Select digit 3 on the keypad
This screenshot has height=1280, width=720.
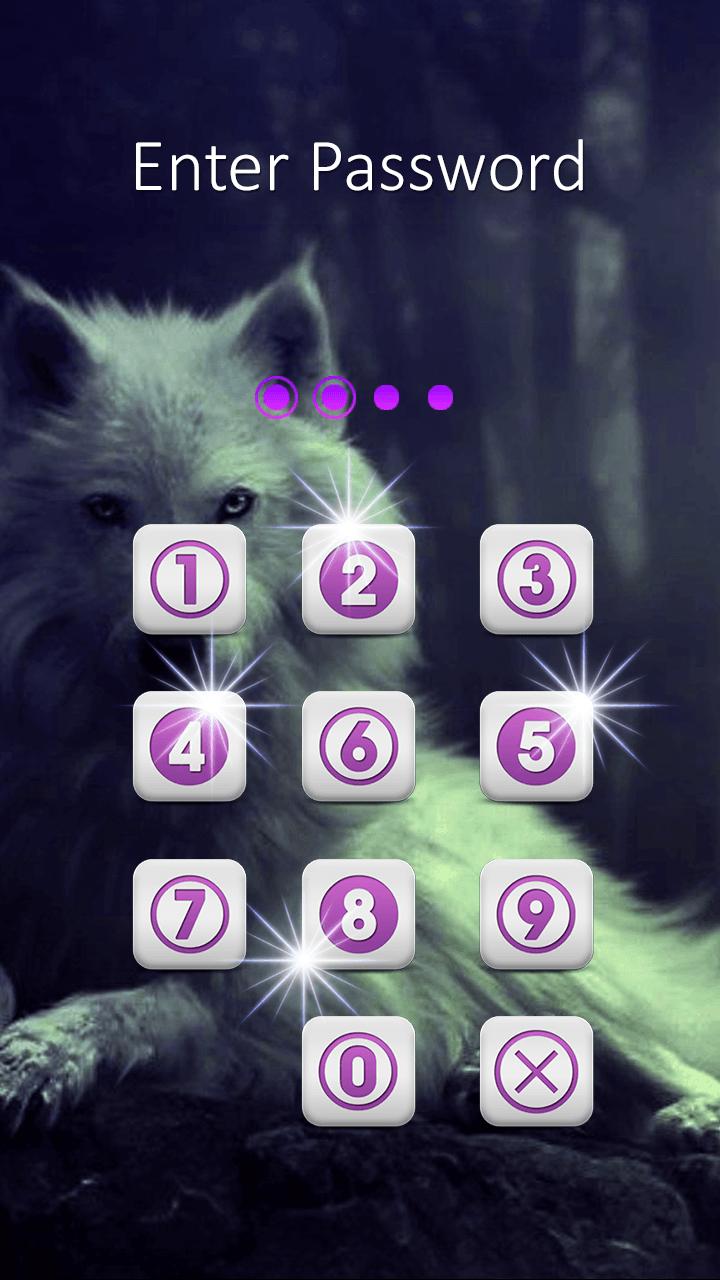(x=536, y=580)
